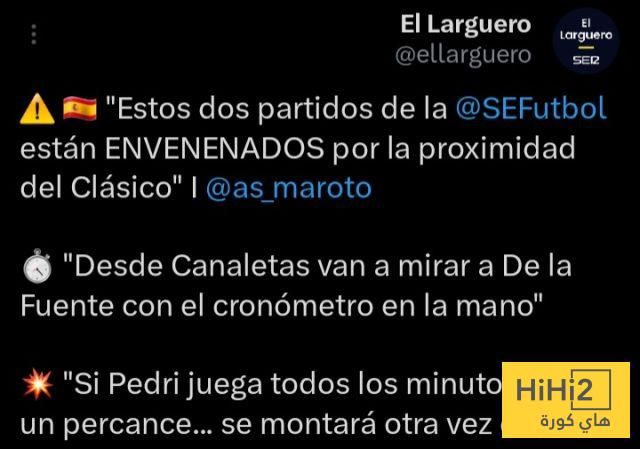640x449 pixels.
Task: Open the tweet overflow menu
Action: click(34, 36)
